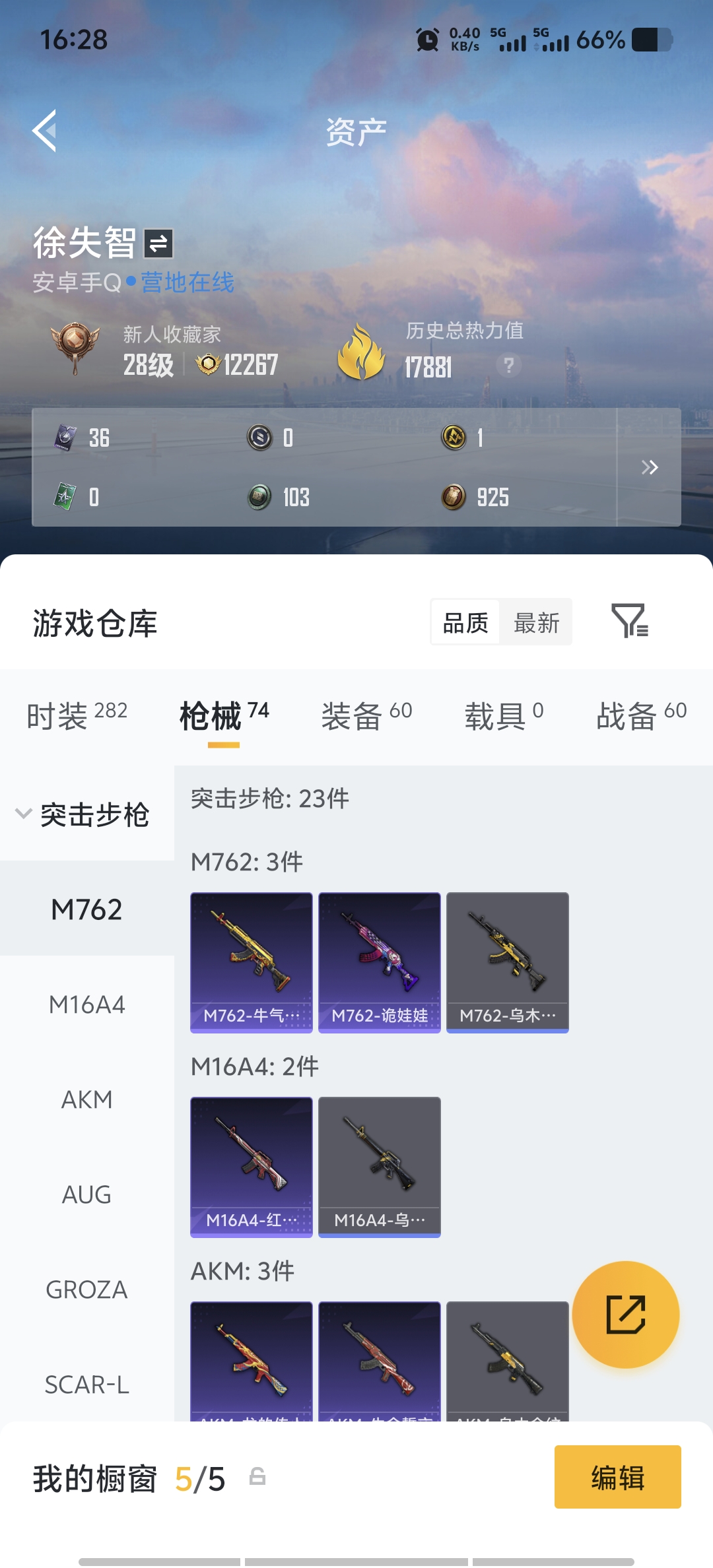Expand the currency panel with double arrows
This screenshot has width=713, height=1568.
pos(650,467)
